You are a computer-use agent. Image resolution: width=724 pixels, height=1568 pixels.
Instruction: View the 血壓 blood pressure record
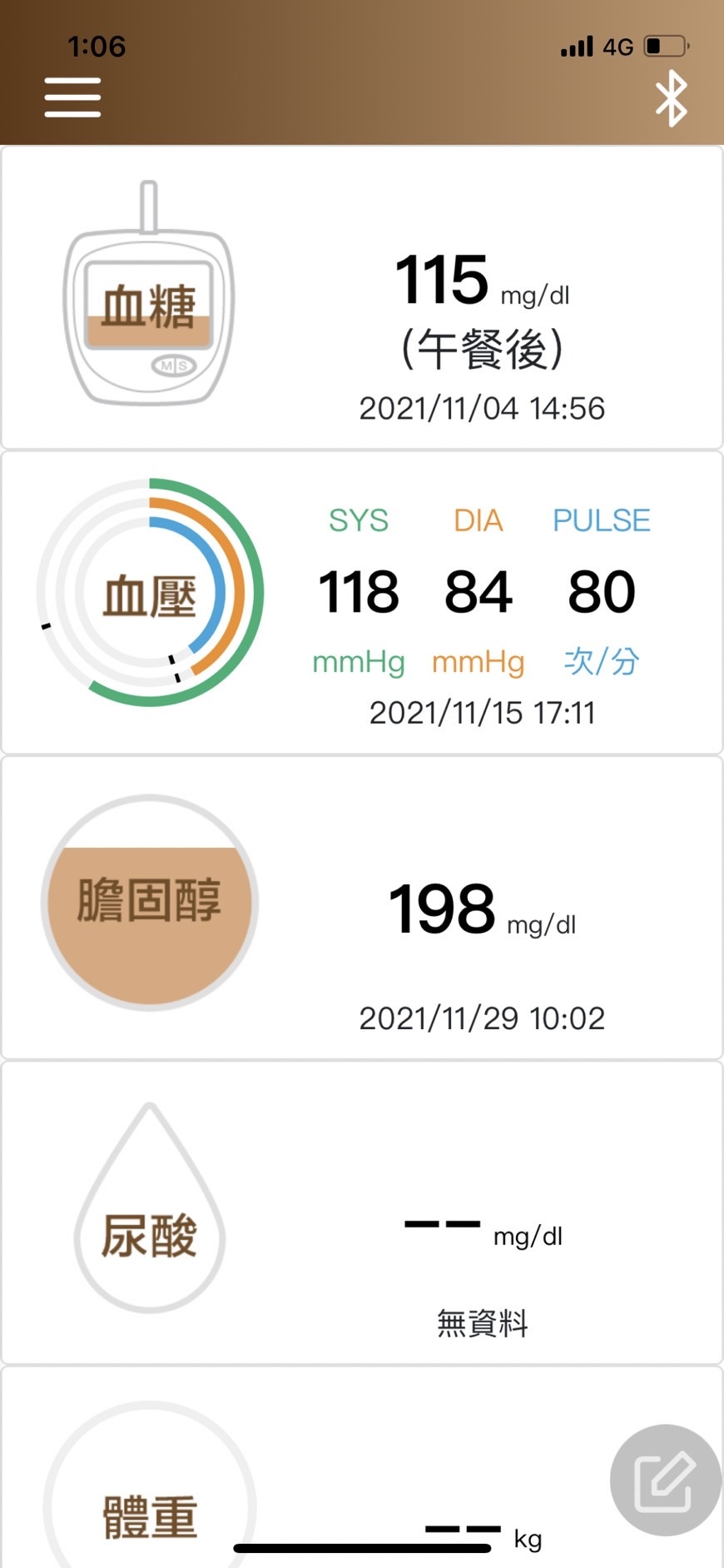pyautogui.click(x=362, y=603)
